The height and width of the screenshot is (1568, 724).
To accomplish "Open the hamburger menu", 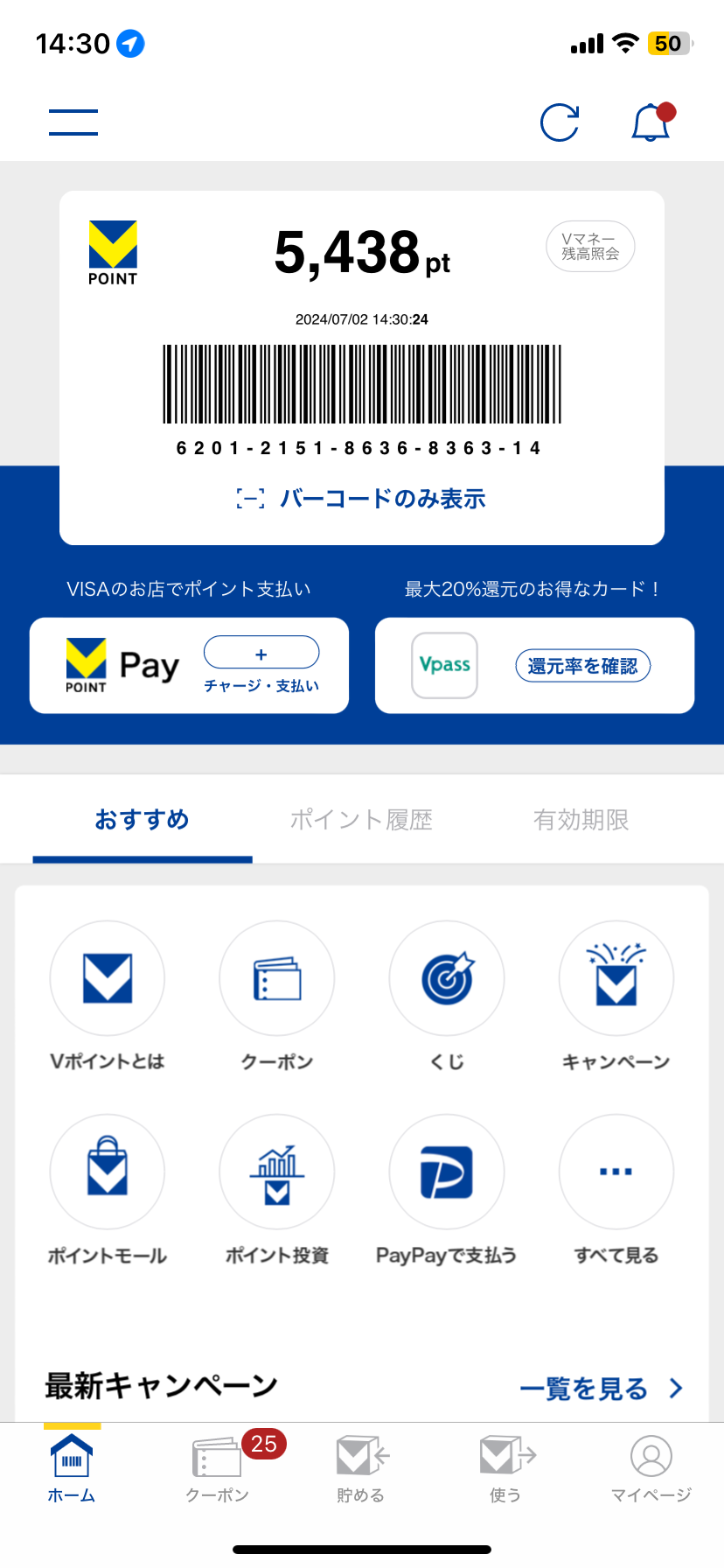I will pyautogui.click(x=73, y=122).
